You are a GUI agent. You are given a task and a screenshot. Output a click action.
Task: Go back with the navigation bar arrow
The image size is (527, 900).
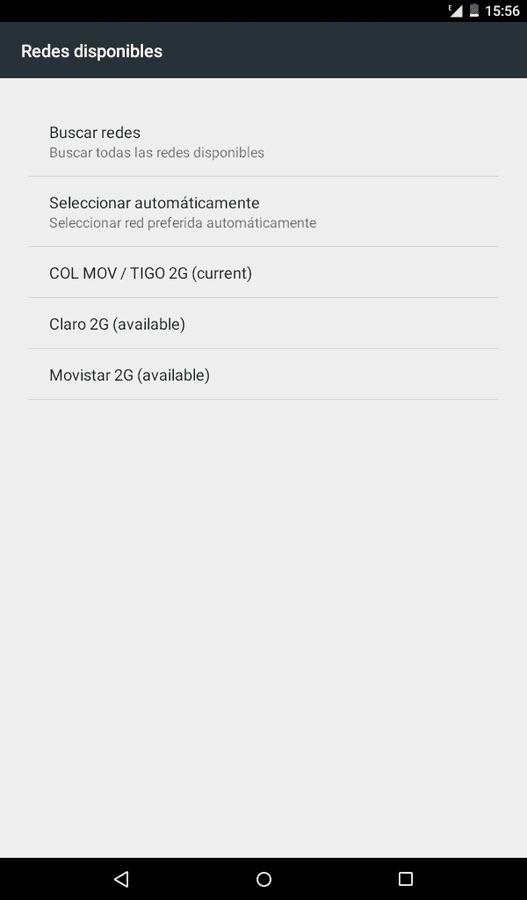pyautogui.click(x=121, y=878)
